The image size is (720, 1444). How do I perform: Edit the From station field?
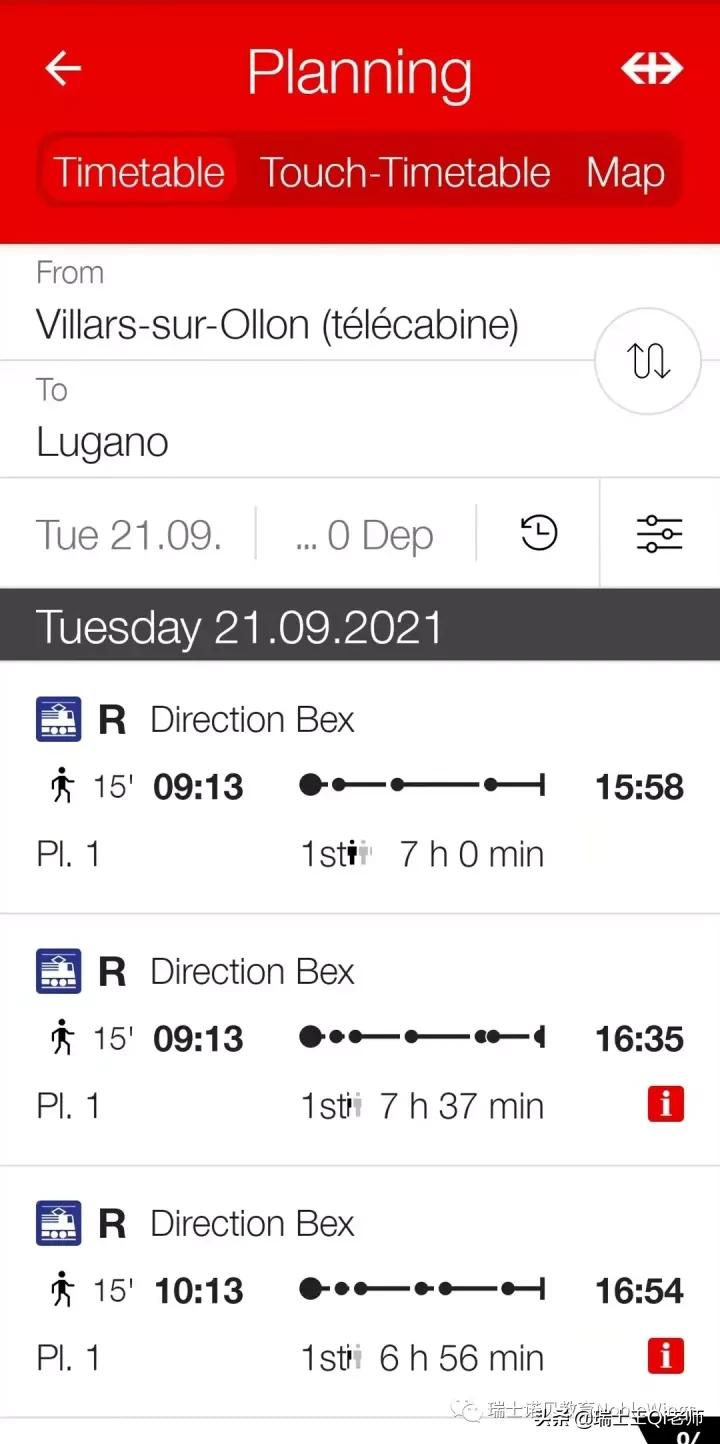(x=277, y=324)
